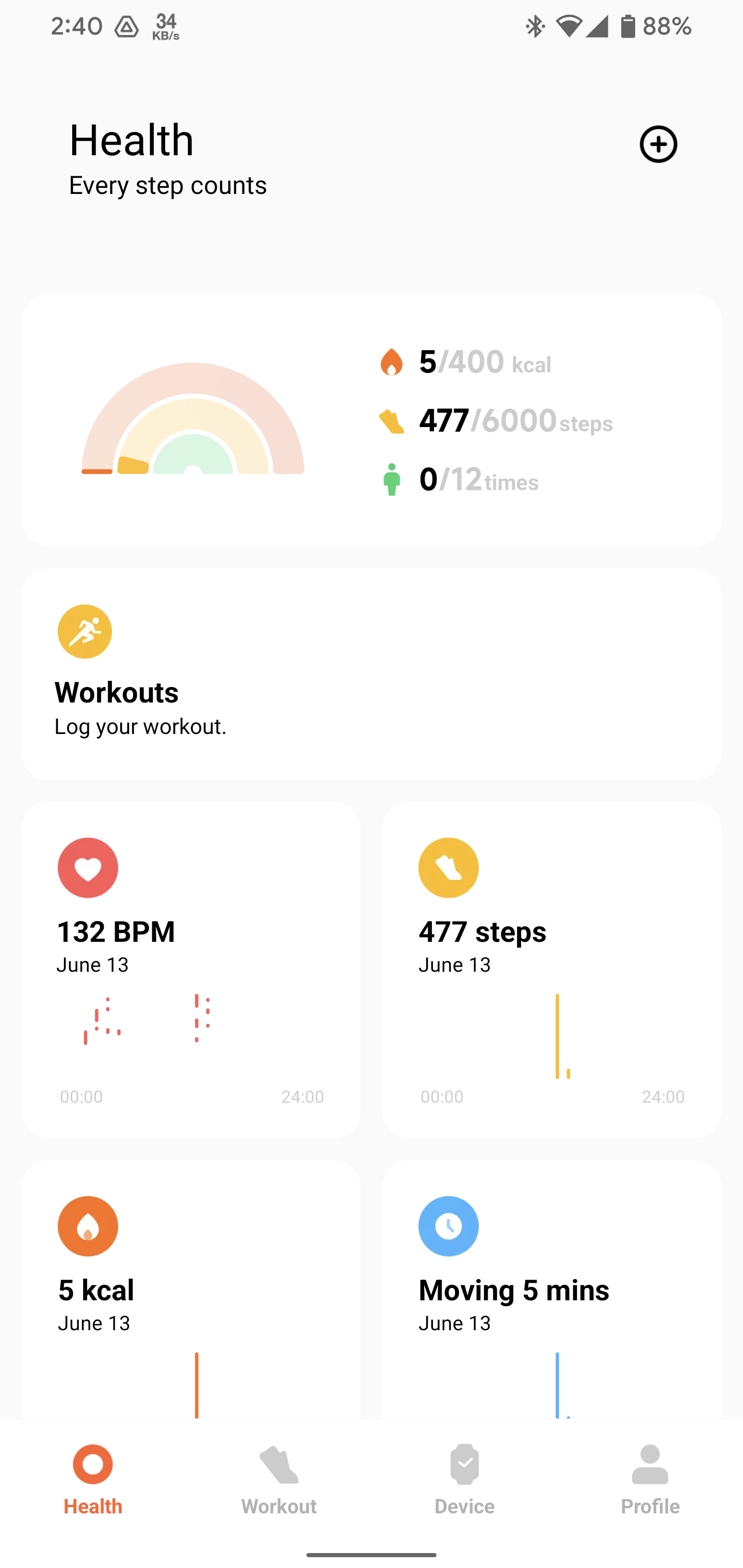Image resolution: width=743 pixels, height=1568 pixels.
Task: Open the 477 steps card
Action: [x=551, y=969]
